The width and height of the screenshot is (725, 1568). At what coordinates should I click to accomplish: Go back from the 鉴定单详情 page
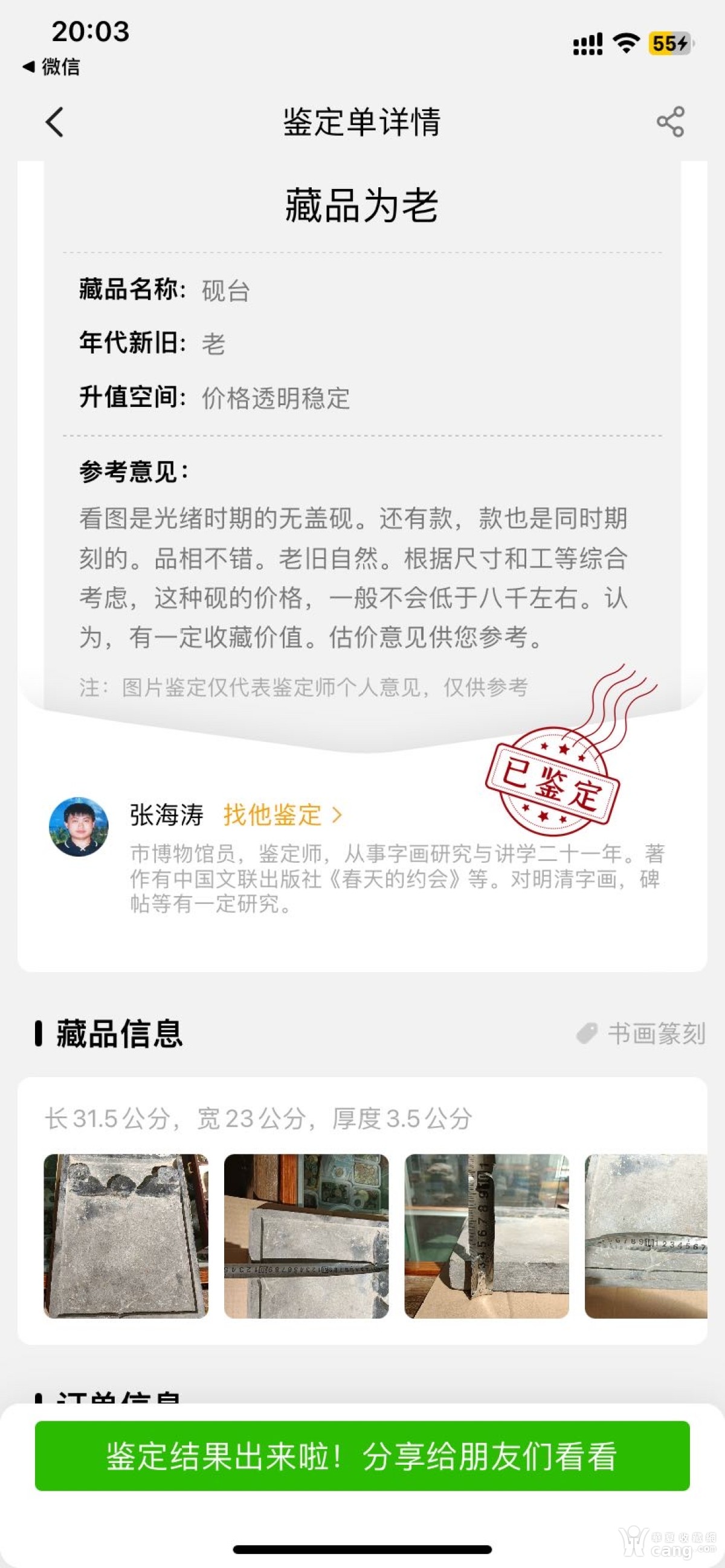(x=55, y=122)
